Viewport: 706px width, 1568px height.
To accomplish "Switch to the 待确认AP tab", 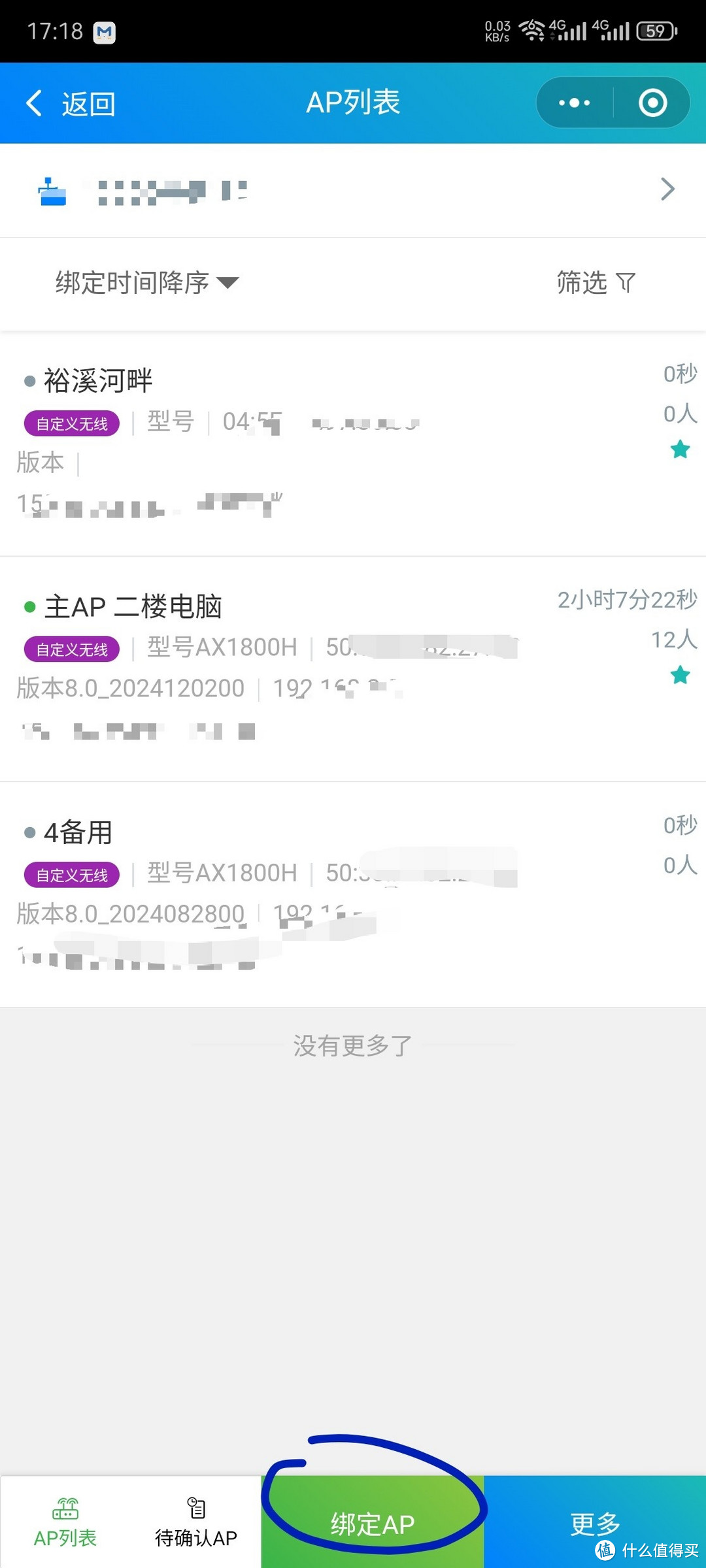I will click(195, 1522).
